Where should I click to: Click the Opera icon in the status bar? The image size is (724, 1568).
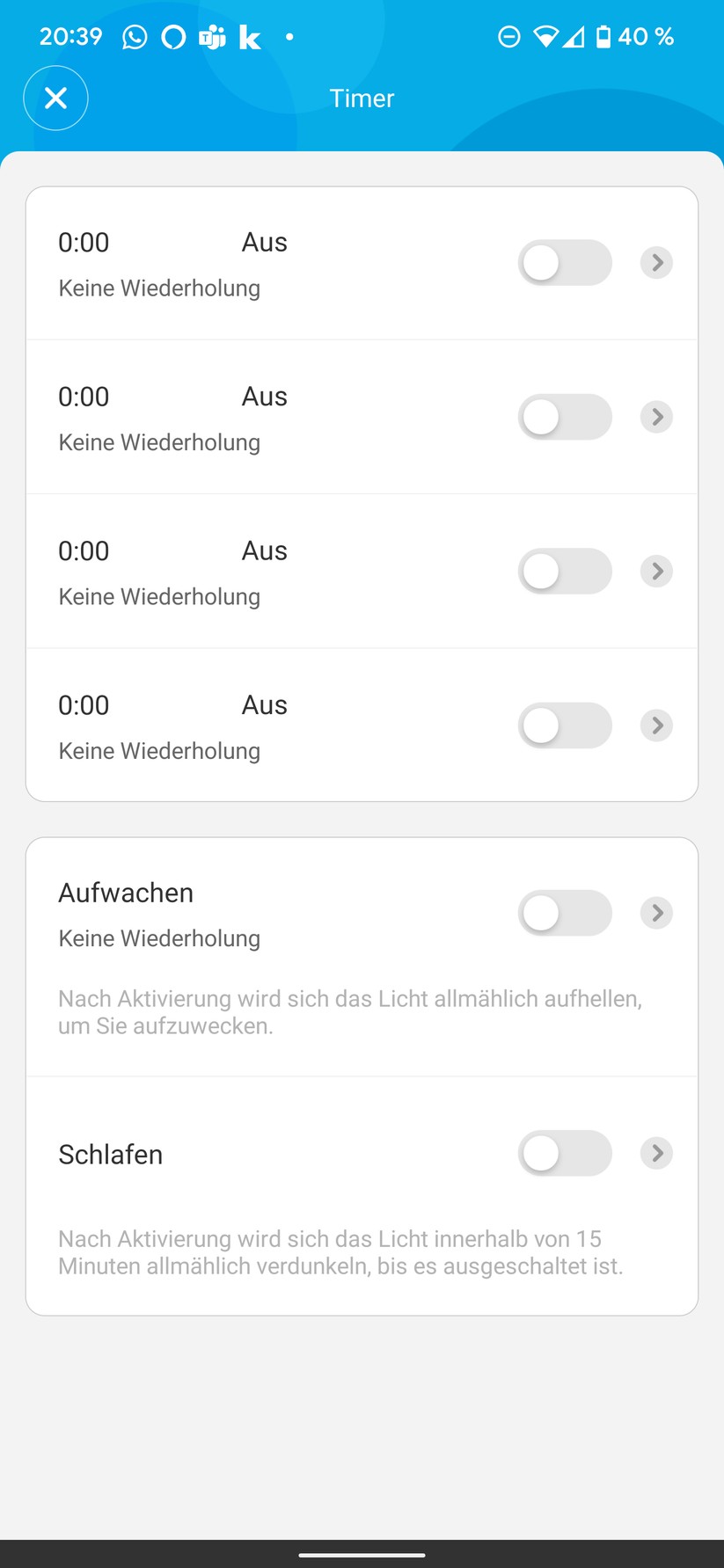[172, 36]
